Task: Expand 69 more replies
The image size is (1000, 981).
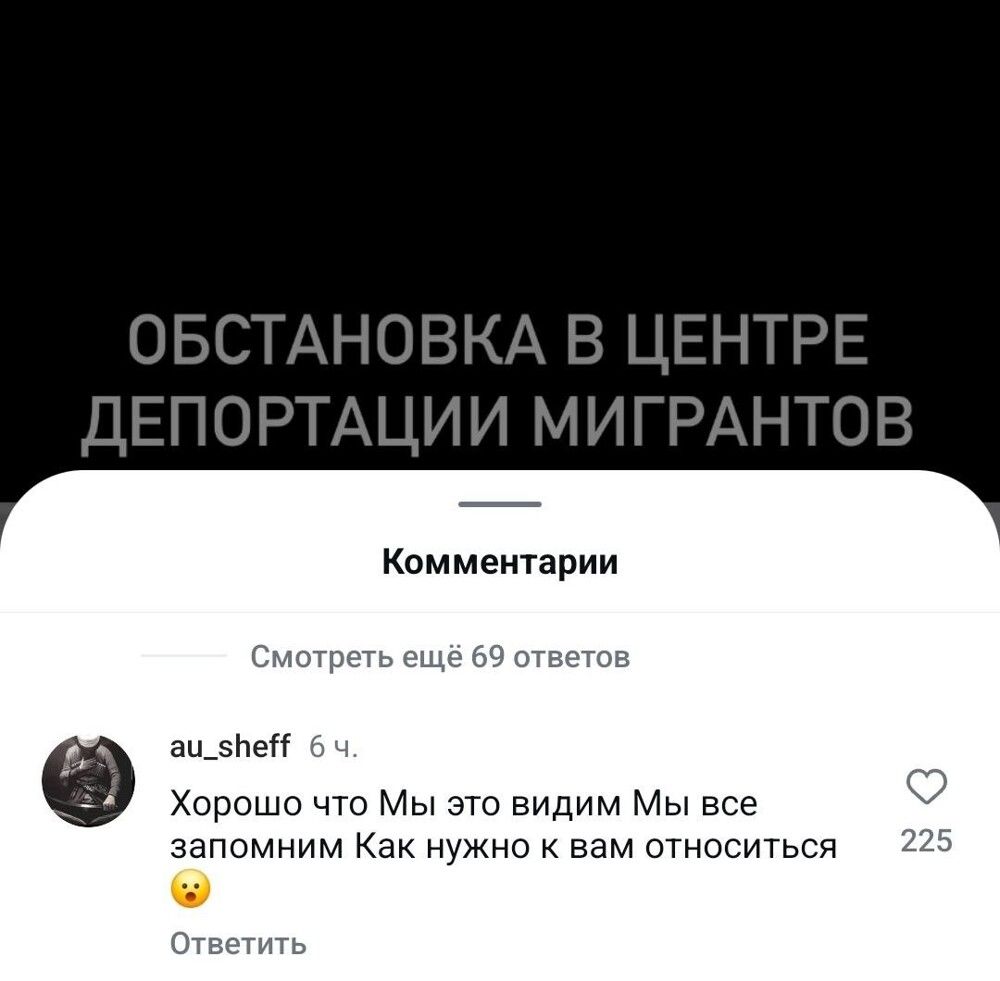Action: pyautogui.click(x=440, y=657)
